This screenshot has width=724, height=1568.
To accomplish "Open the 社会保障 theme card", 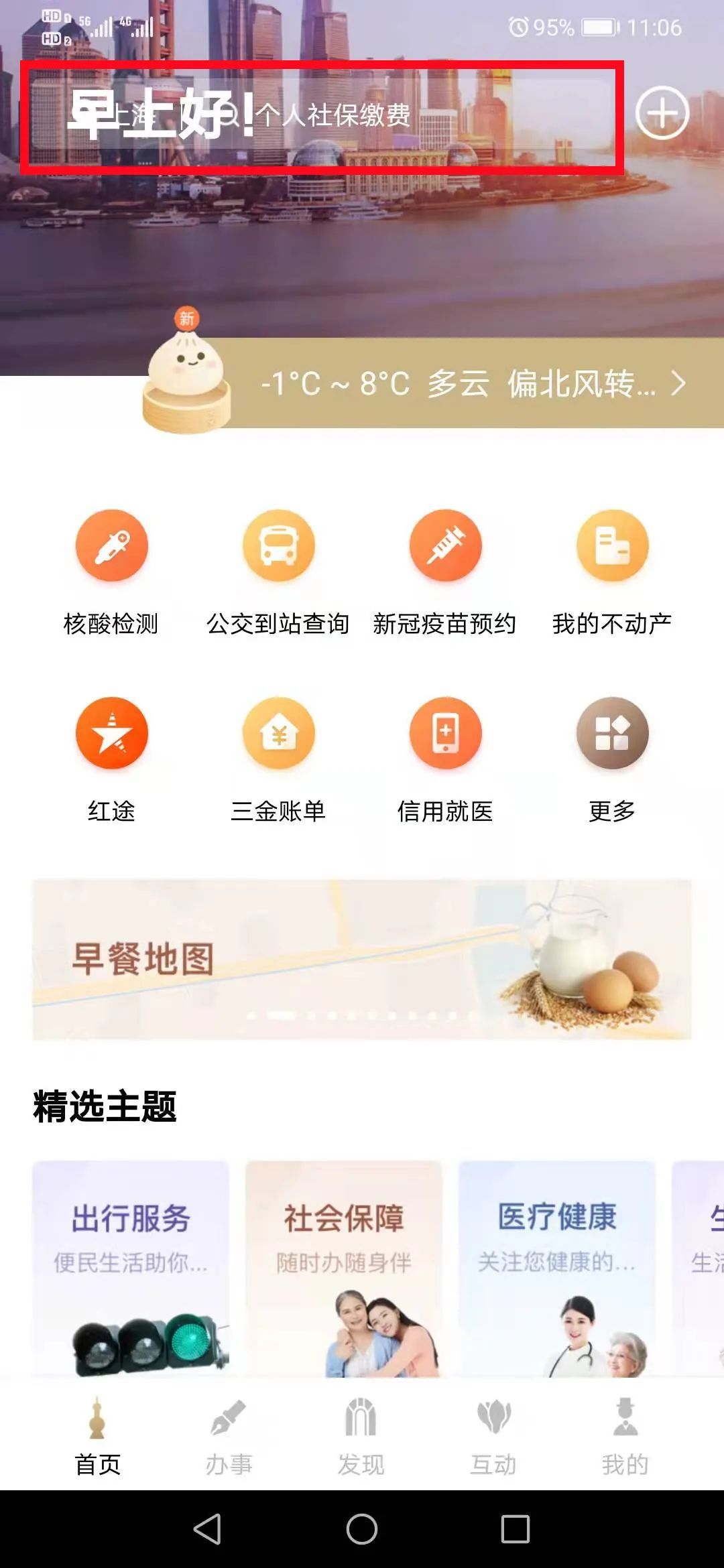I will point(343,1268).
